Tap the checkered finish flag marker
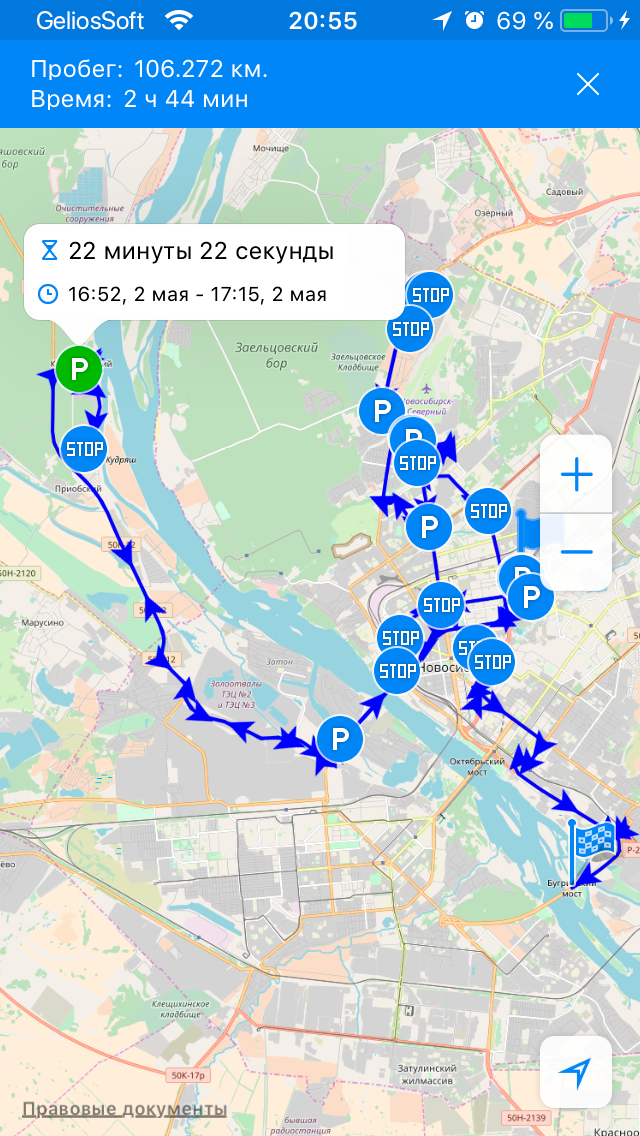Screen dimensions: 640x1136 tap(595, 841)
